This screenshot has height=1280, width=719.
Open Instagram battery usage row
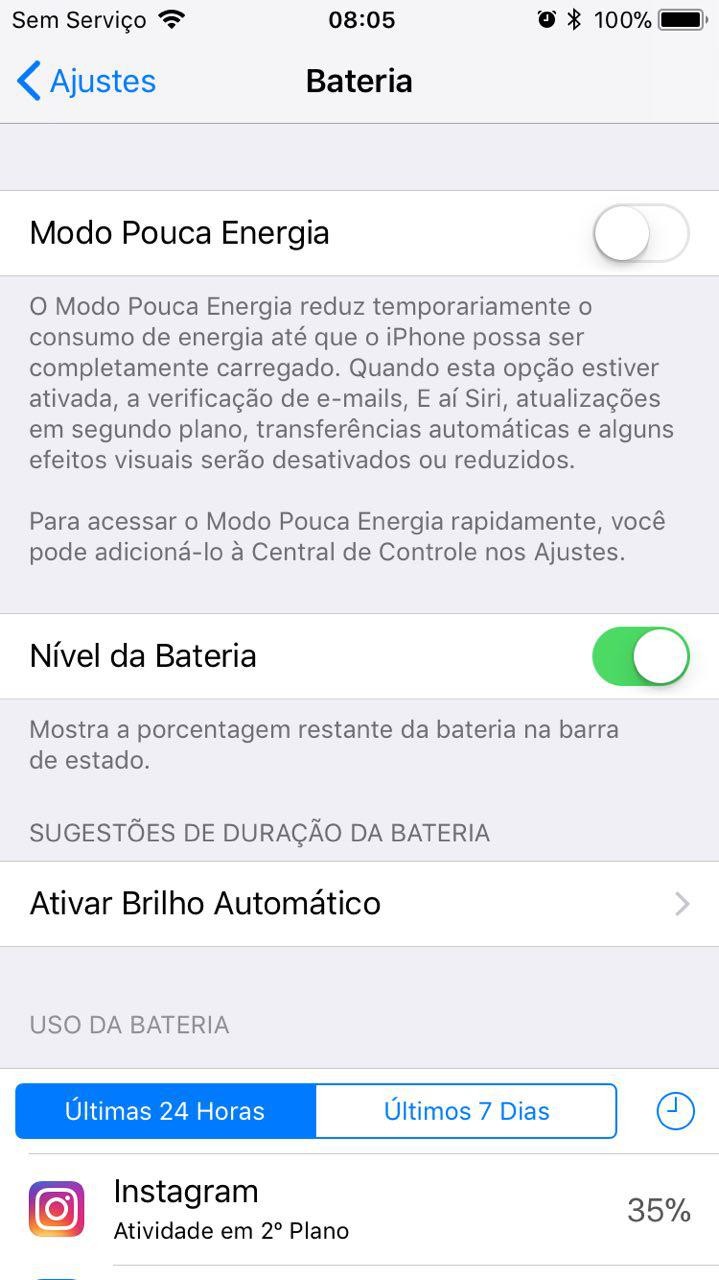point(359,1210)
